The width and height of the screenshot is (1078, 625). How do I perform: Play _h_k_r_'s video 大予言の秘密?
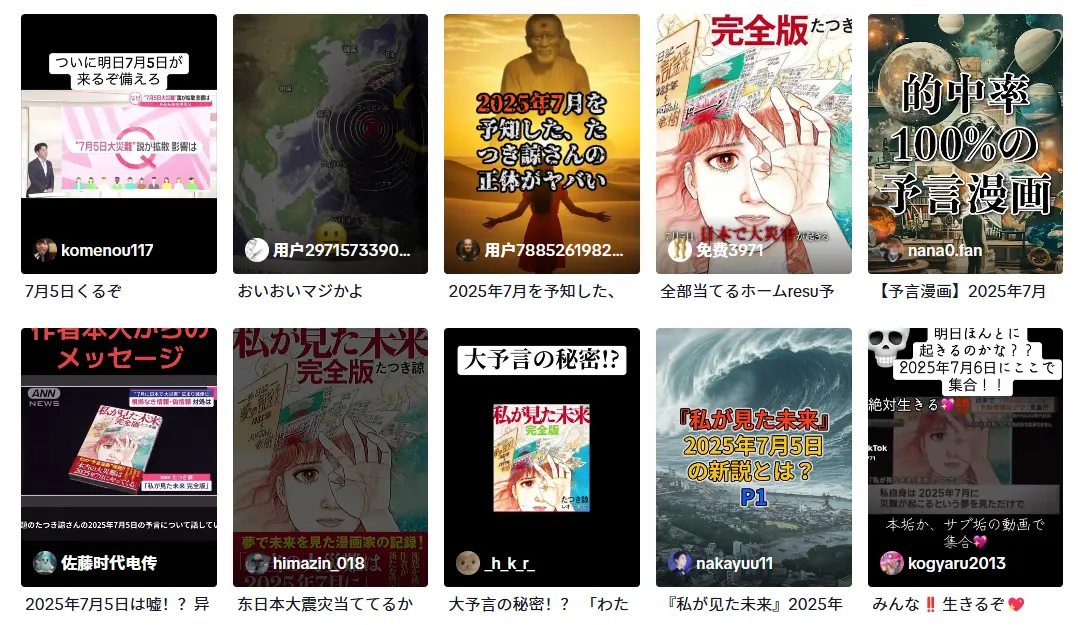pyautogui.click(x=541, y=457)
